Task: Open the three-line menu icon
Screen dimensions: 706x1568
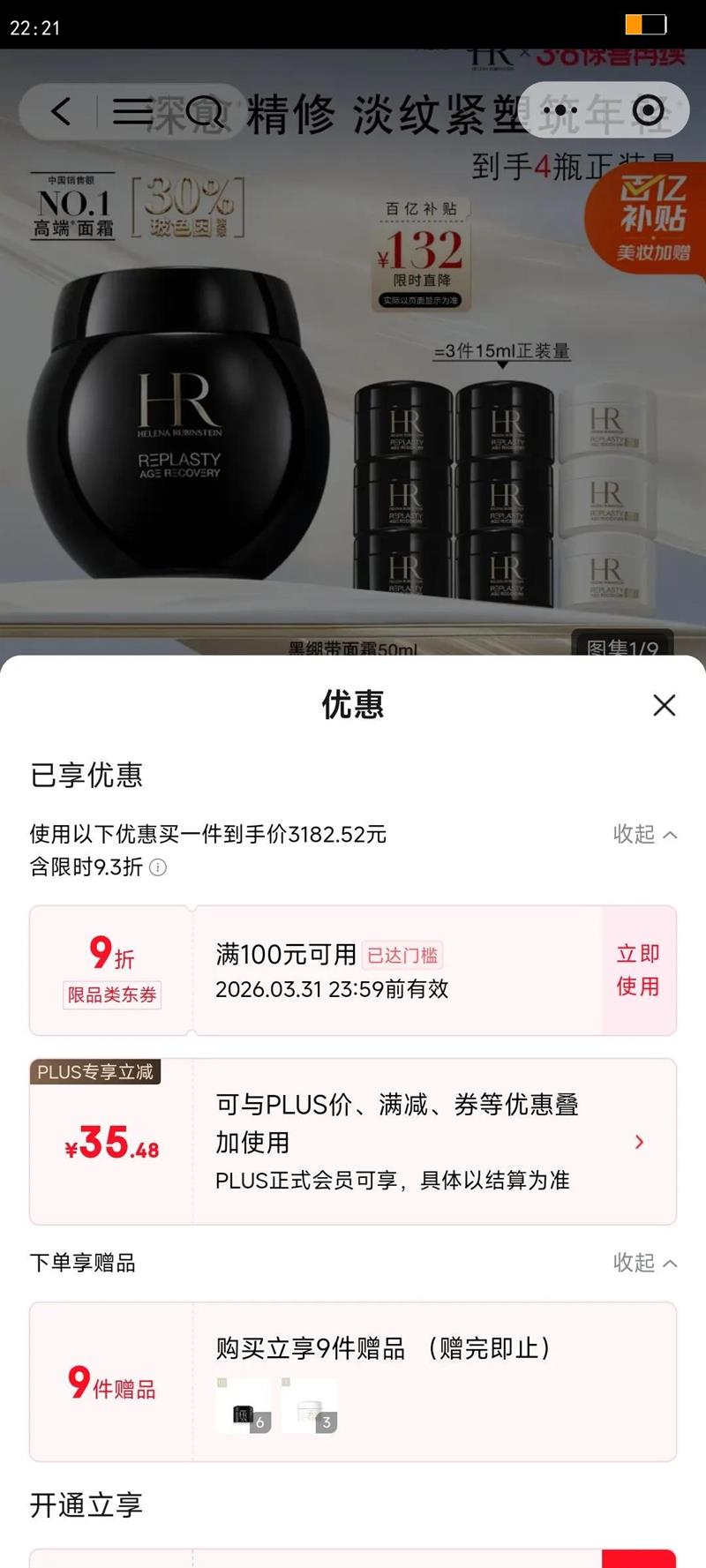Action: [132, 111]
